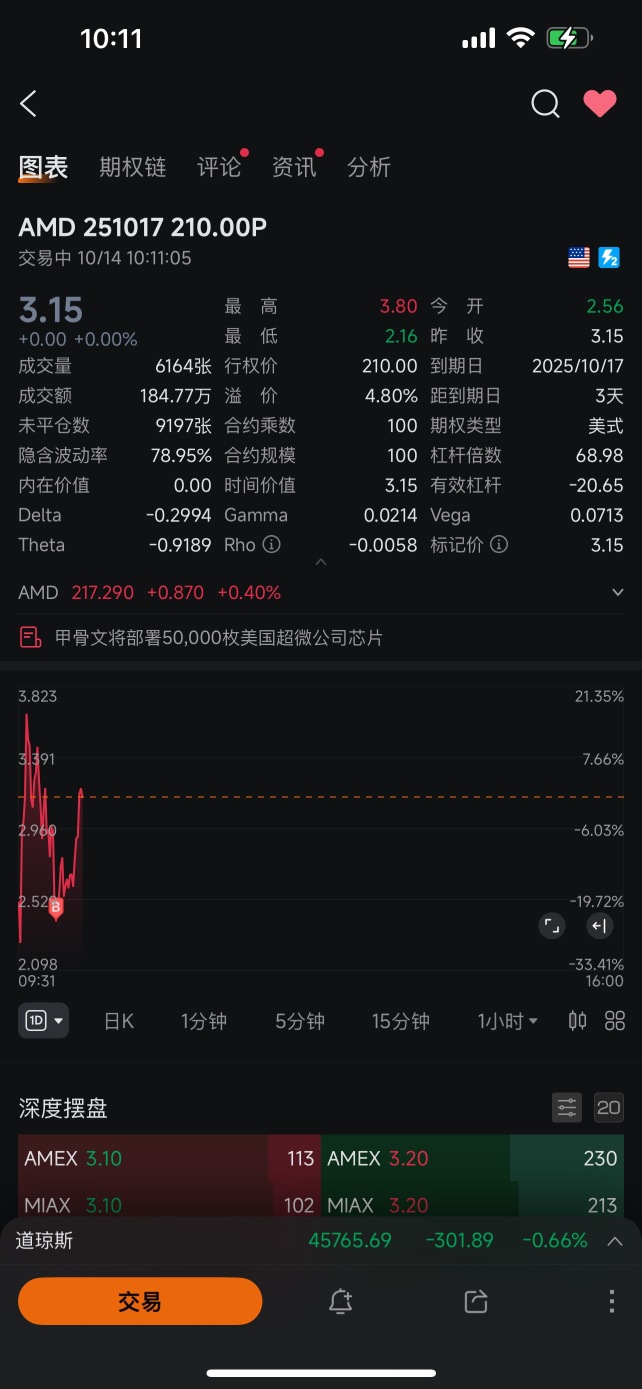The image size is (642, 1389).
Task: Select the 日K chart interval
Action: coord(119,1021)
